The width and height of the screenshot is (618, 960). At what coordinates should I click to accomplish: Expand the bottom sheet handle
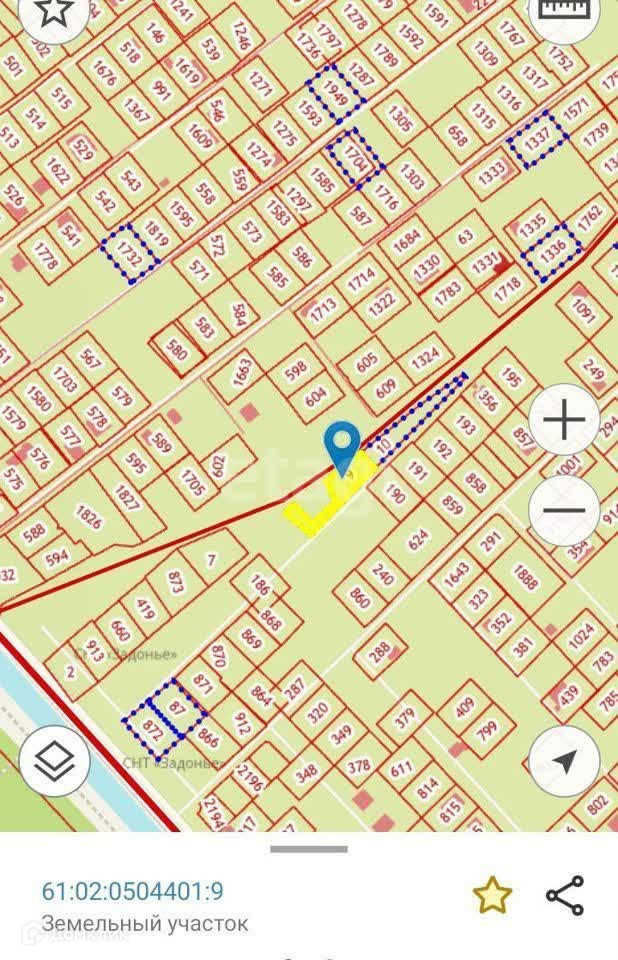point(309,849)
